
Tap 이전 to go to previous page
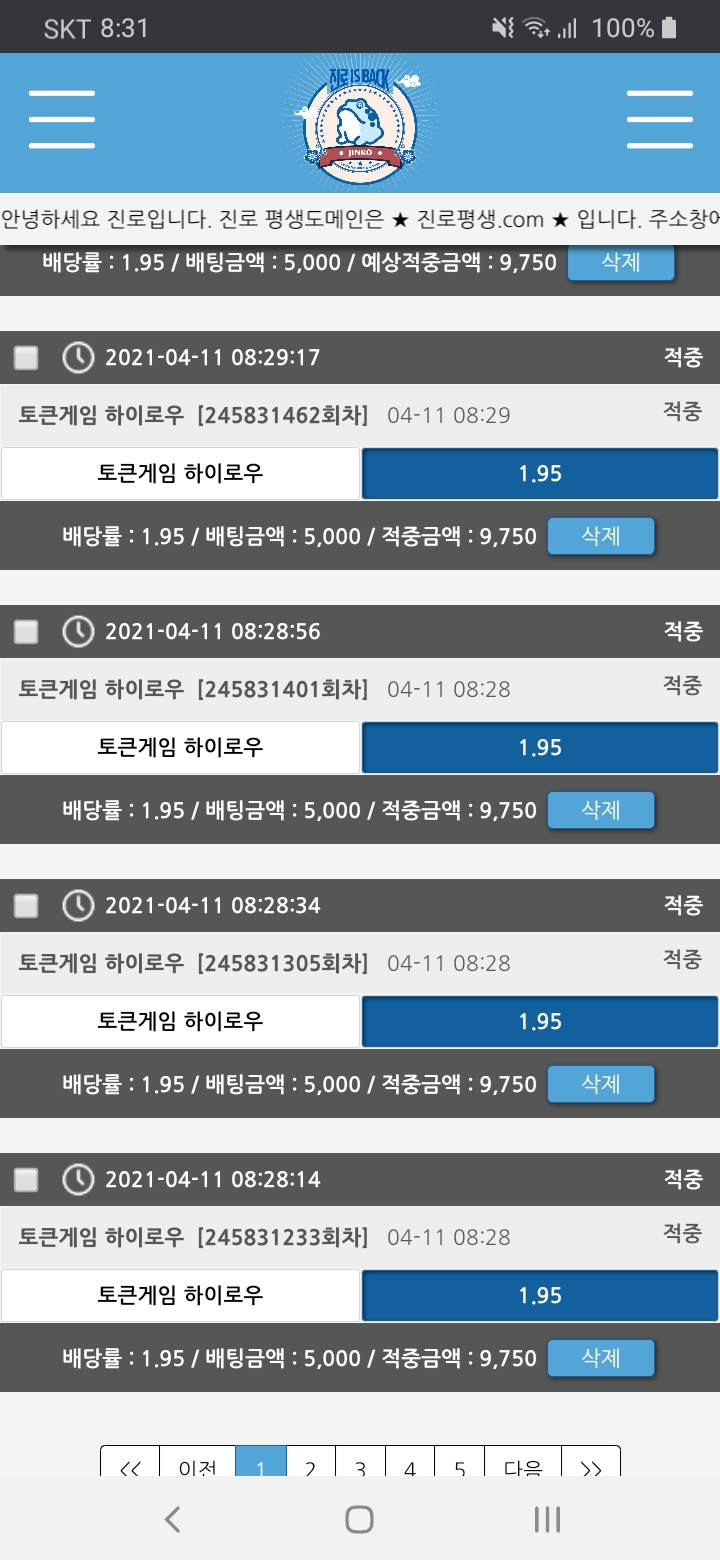point(197,1463)
